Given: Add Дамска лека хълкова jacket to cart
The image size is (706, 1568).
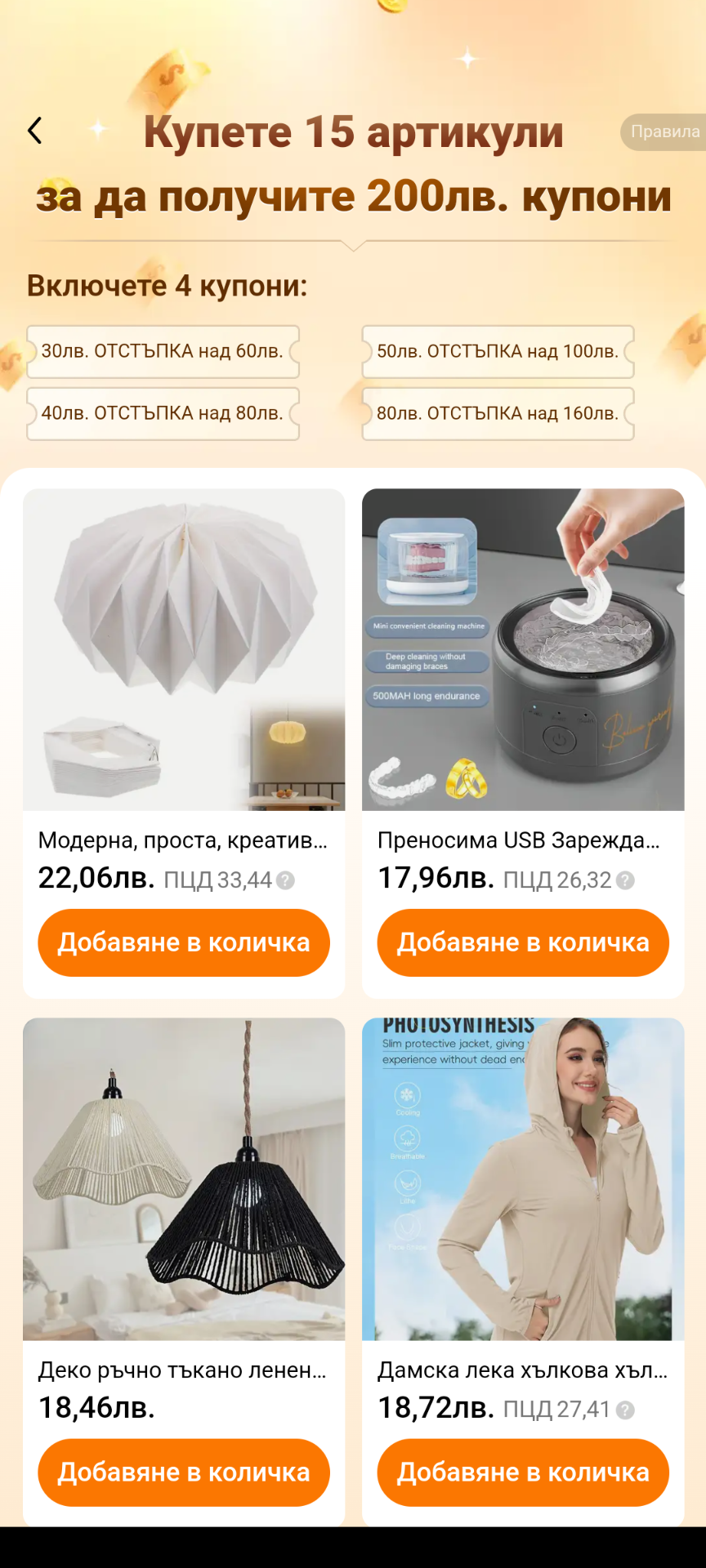Looking at the screenshot, I should tap(523, 1472).
